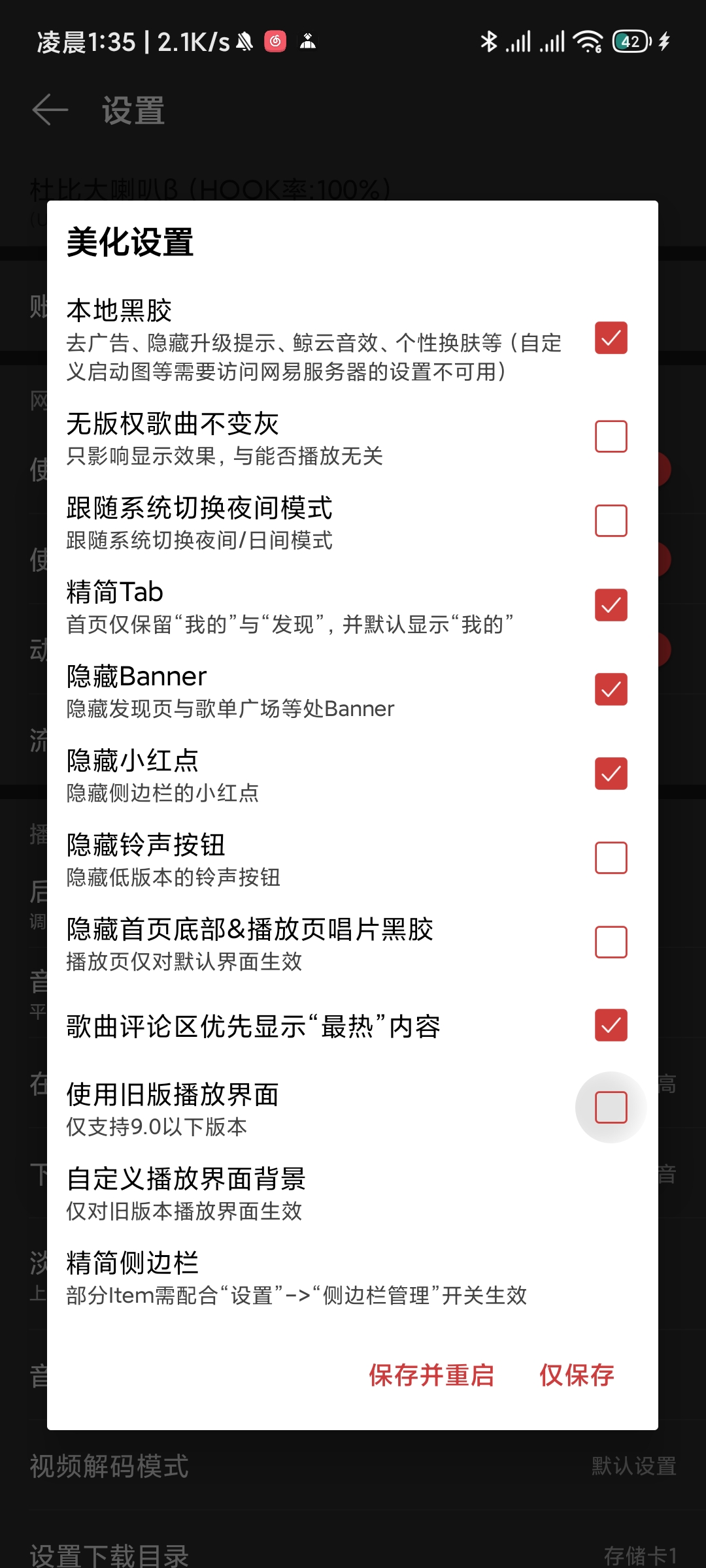Uncheck 隐藏Banner option
This screenshot has height=1568, width=706.
pos(611,689)
